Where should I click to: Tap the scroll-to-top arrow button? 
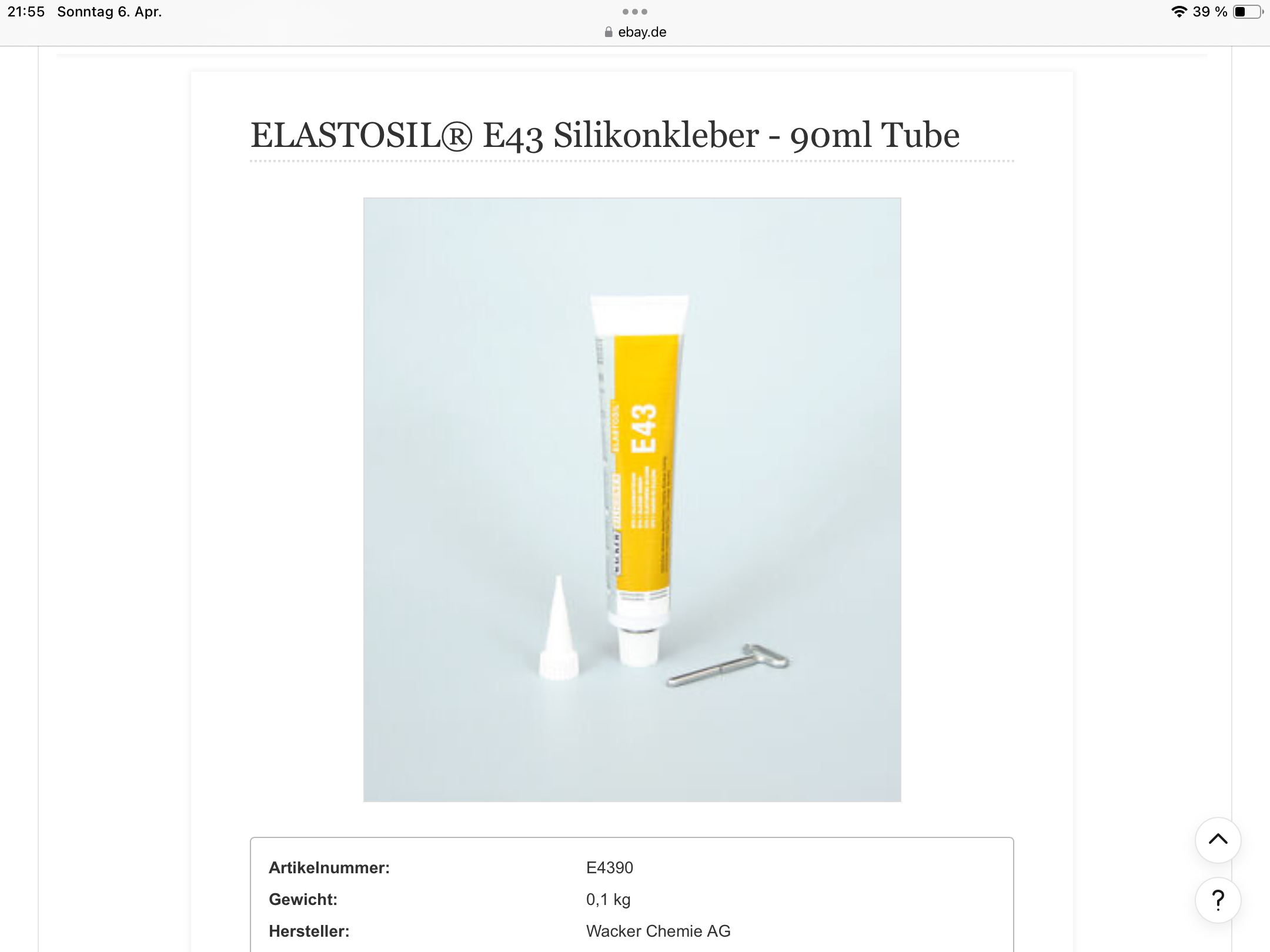(x=1218, y=840)
